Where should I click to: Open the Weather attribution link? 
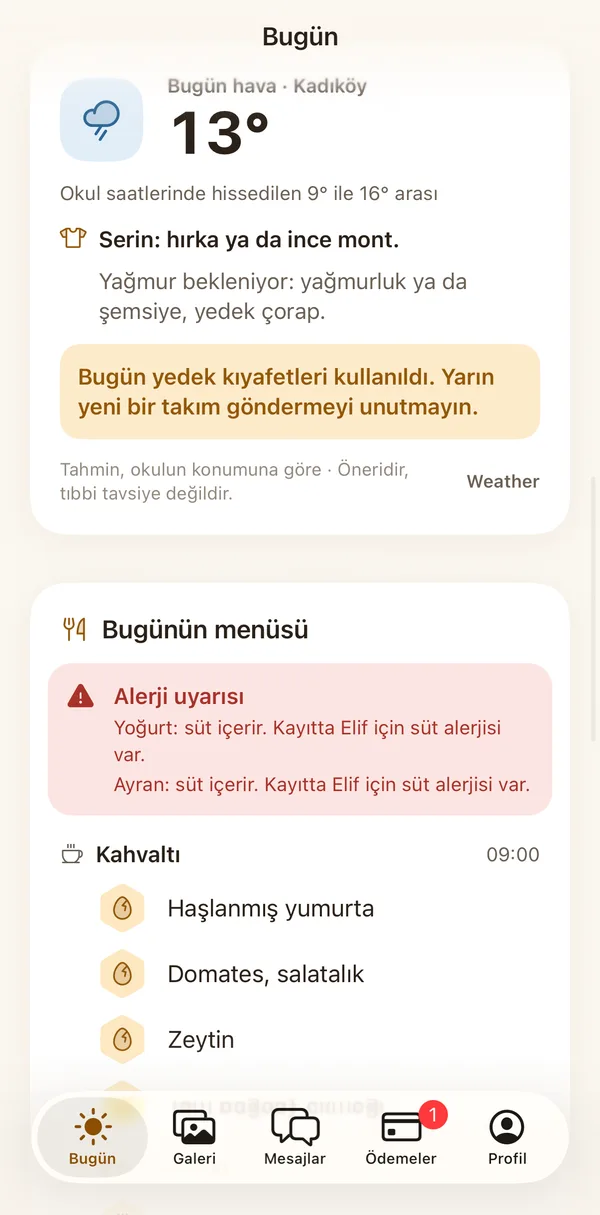(503, 481)
